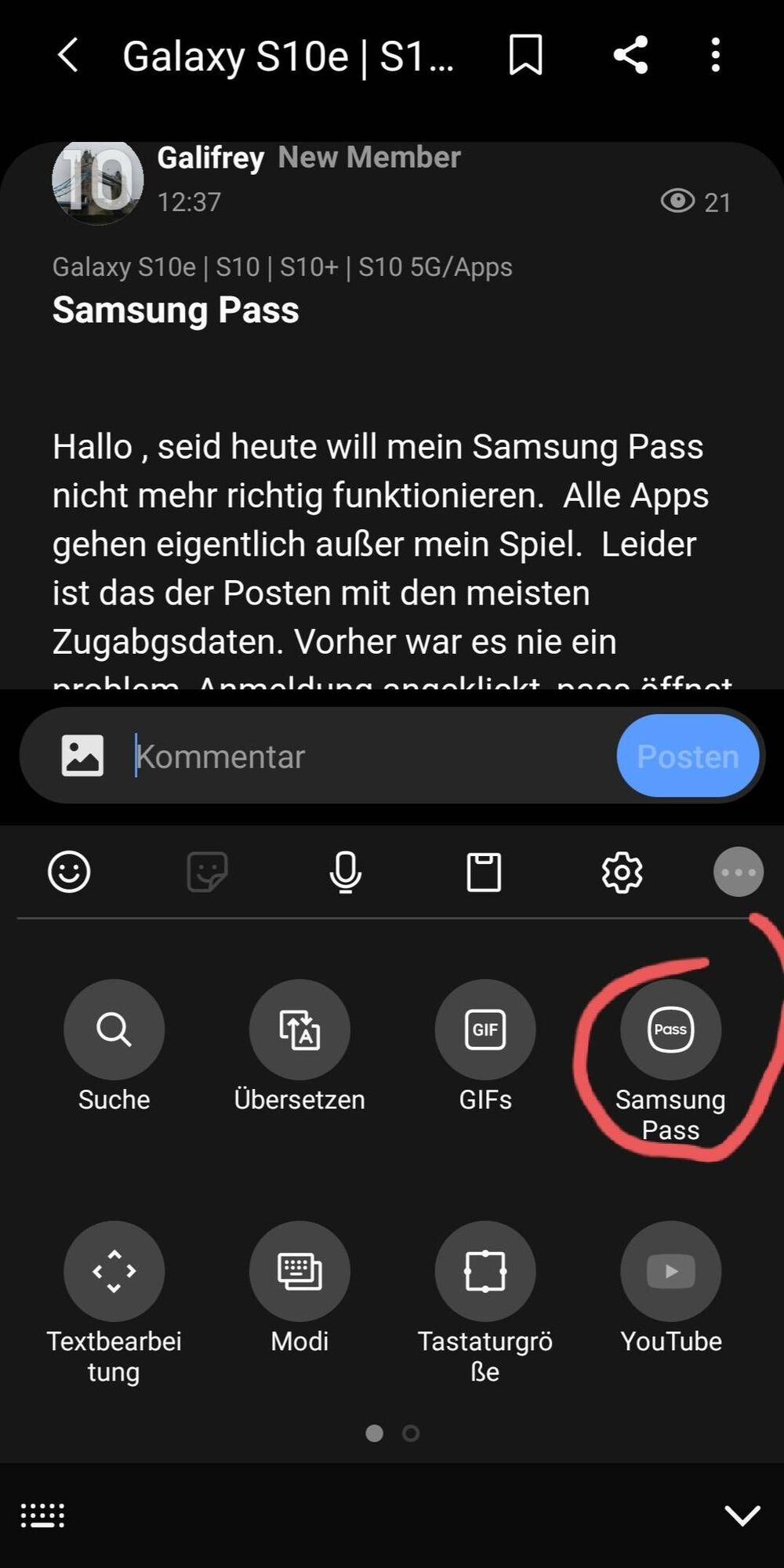784x1568 pixels.
Task: Open the GIFs picker
Action: [x=485, y=1030]
